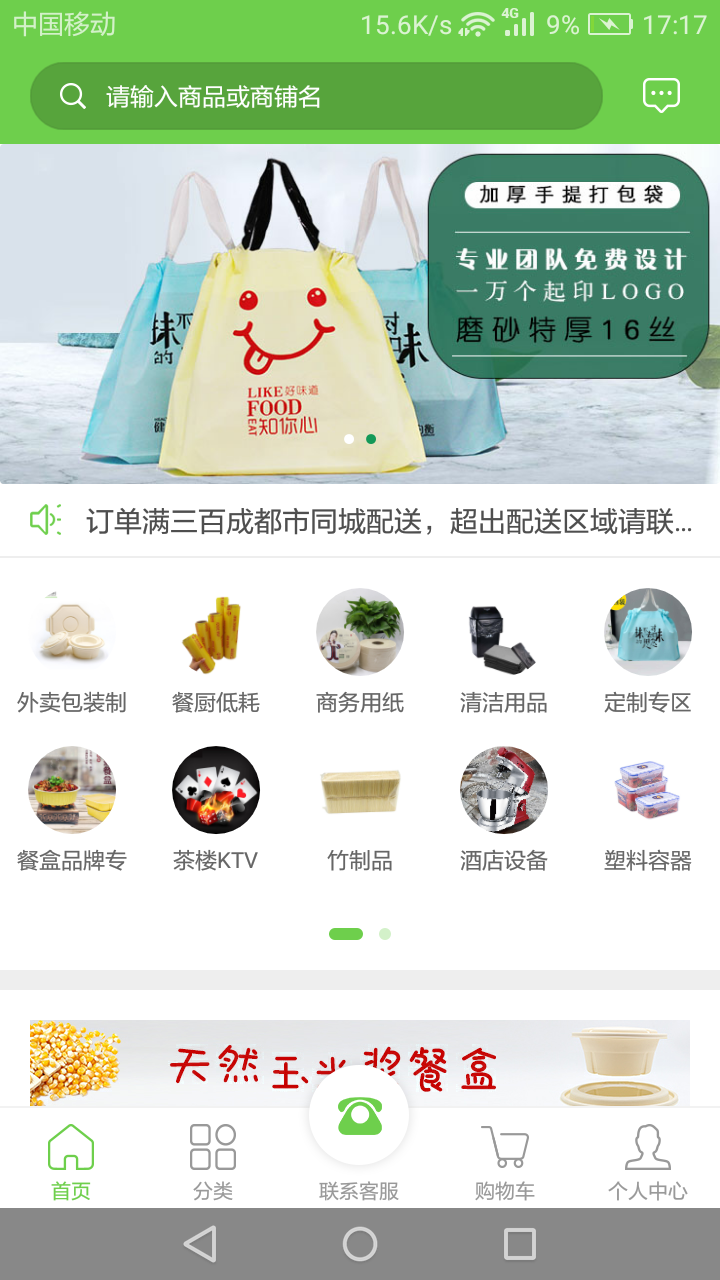720x1280 pixels.
Task: Open the thick tote bag promo banner
Action: (360, 314)
